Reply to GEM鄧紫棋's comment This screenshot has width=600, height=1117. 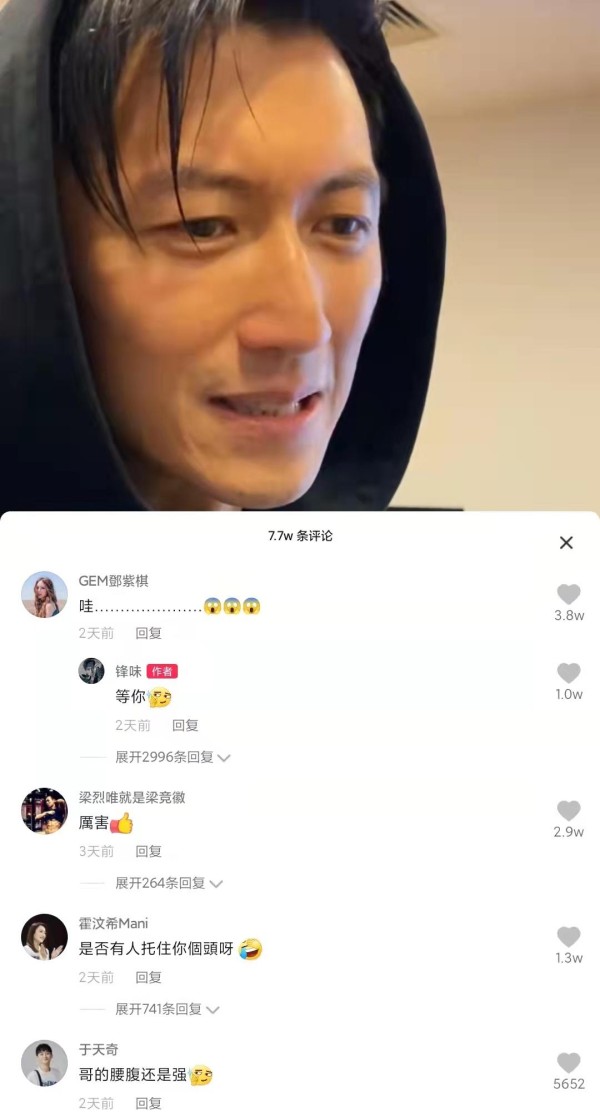148,633
